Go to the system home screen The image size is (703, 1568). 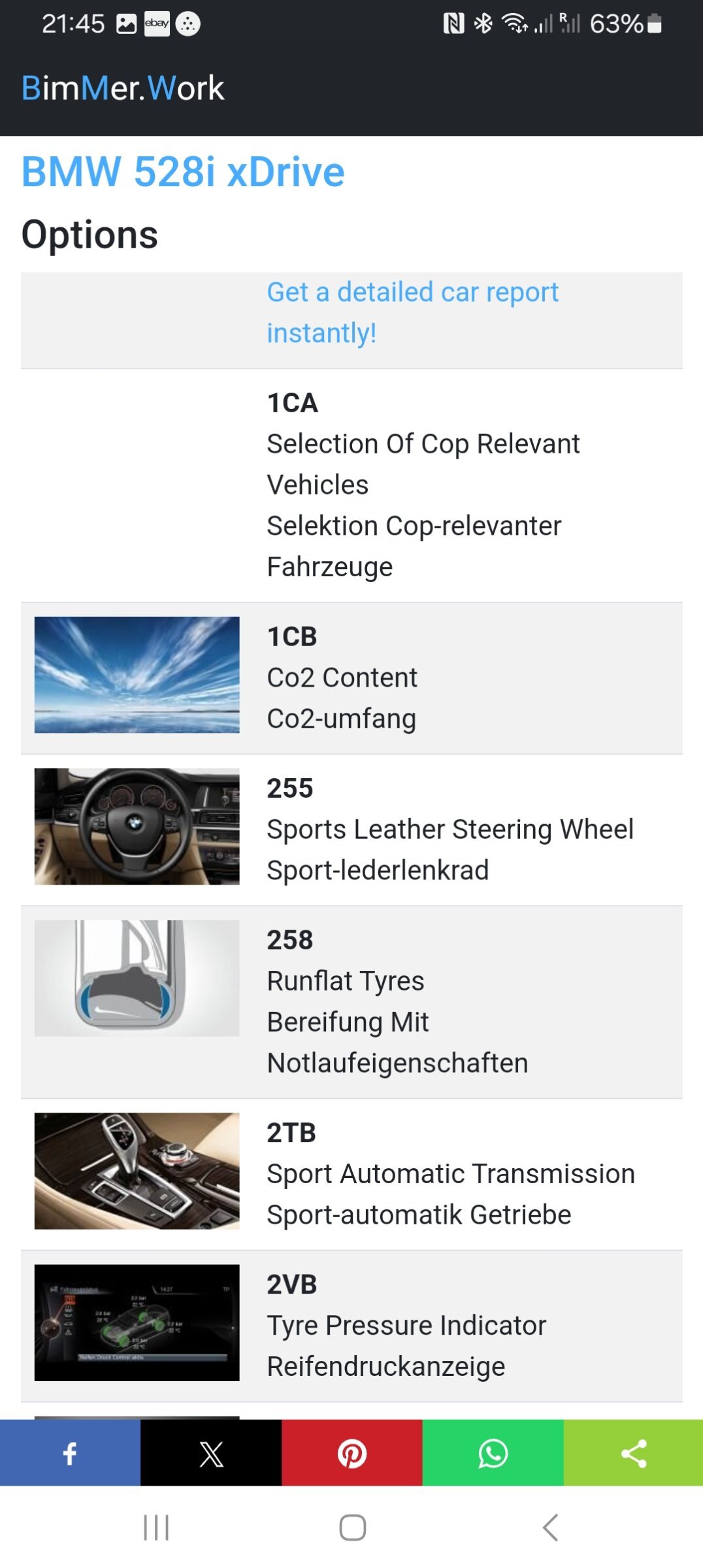tap(352, 1527)
